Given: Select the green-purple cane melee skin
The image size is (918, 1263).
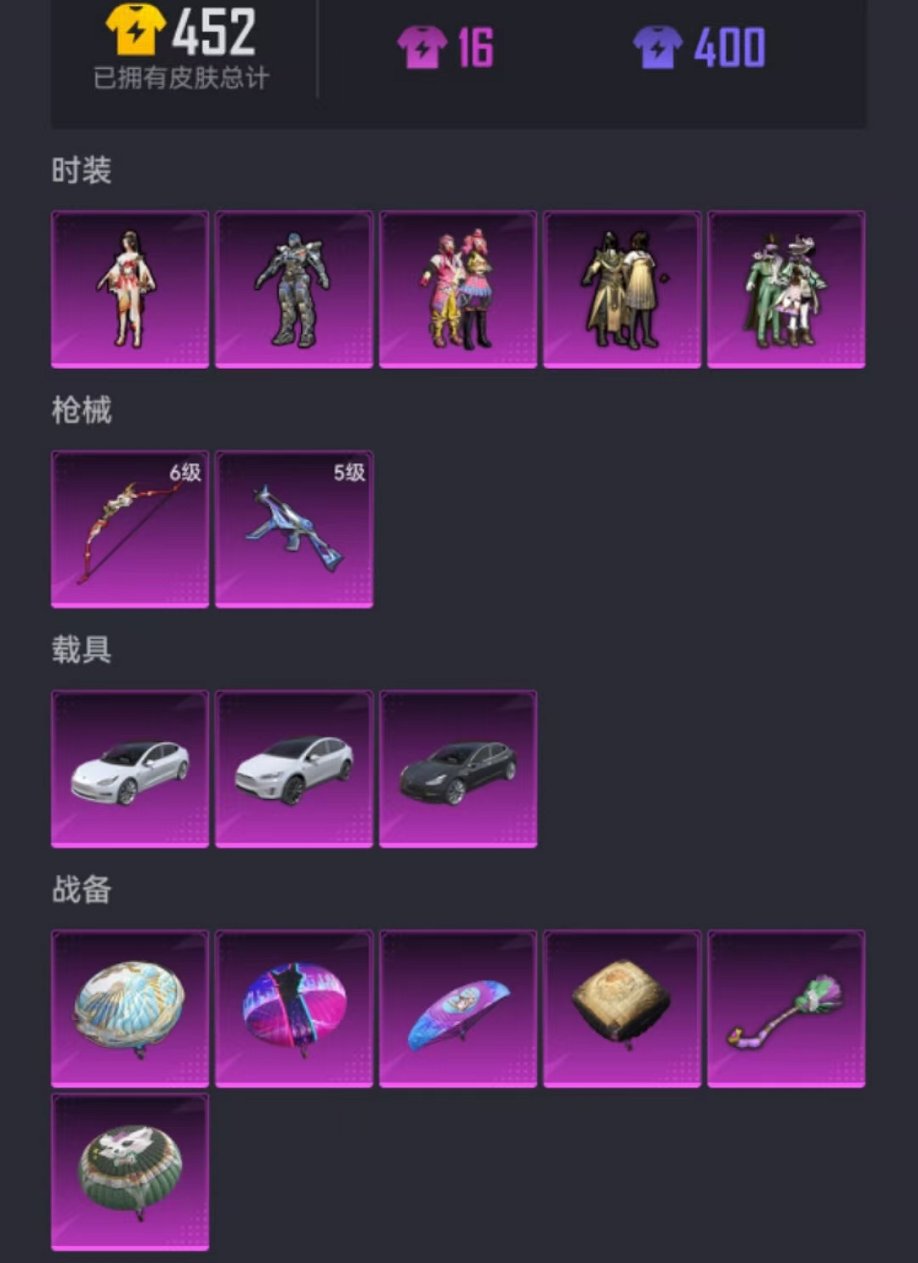Looking at the screenshot, I should click(x=786, y=1008).
